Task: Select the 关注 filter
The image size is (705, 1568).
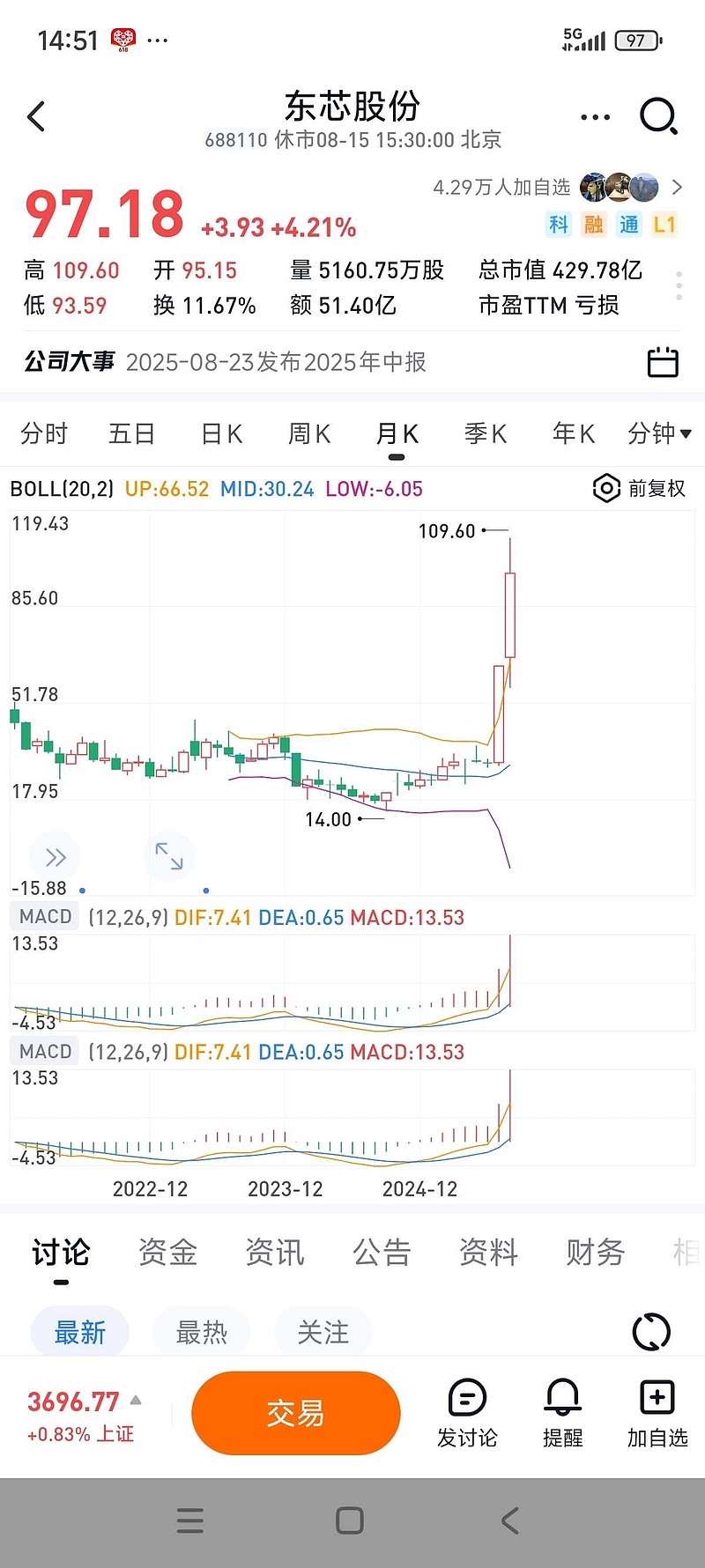Action: click(x=323, y=1332)
